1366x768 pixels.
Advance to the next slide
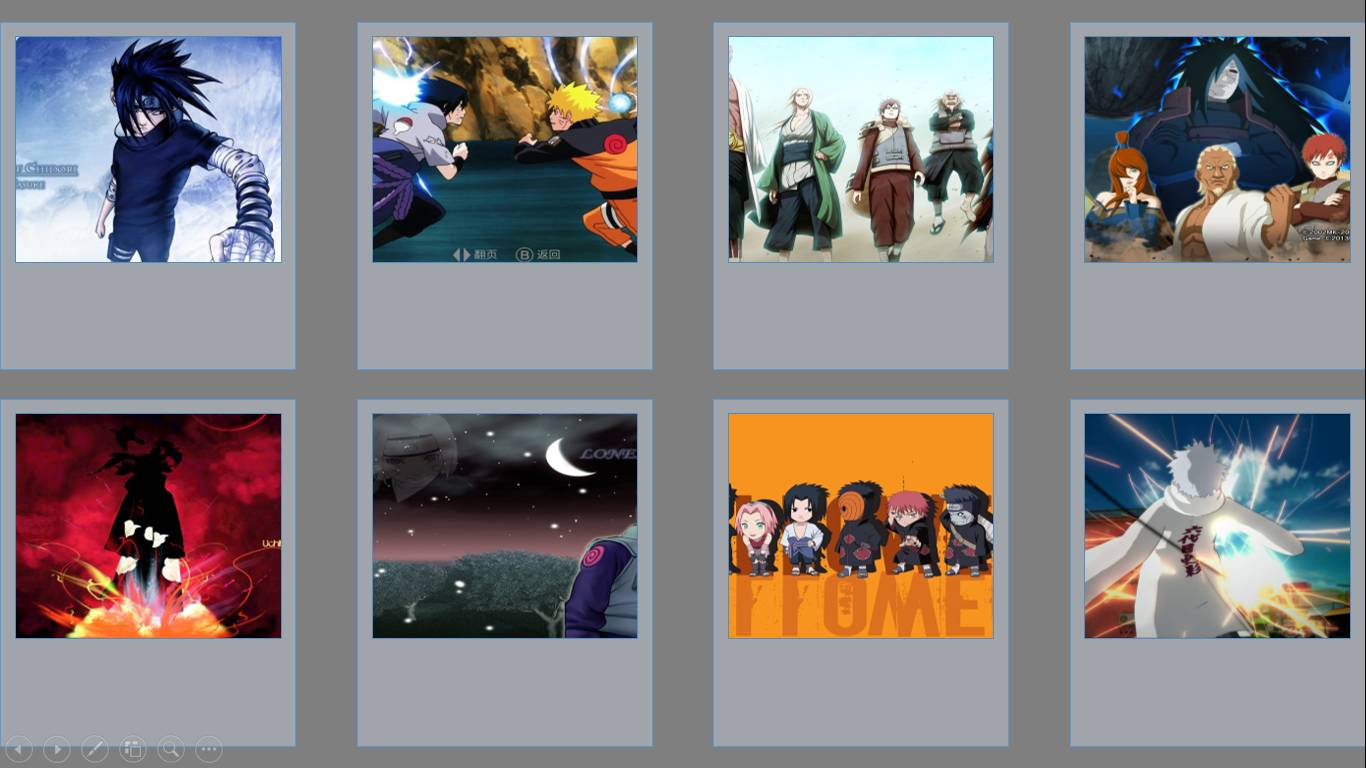57,749
